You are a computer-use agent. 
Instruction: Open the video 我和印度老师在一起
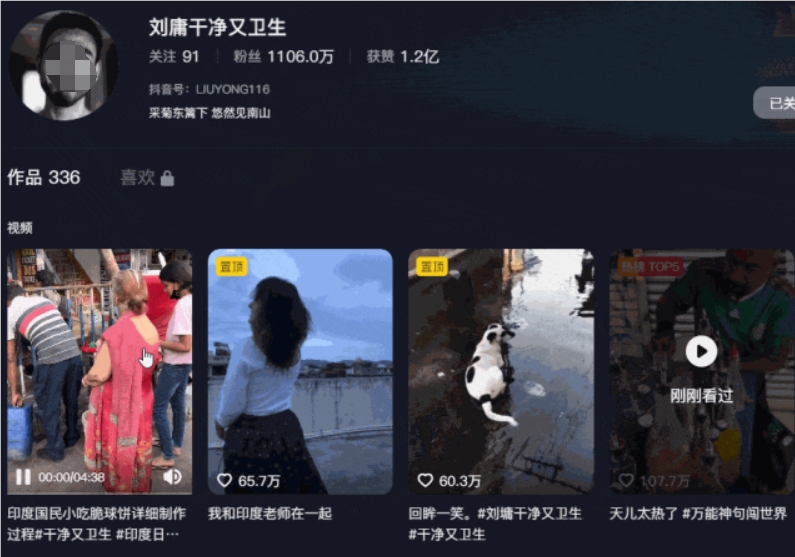pos(300,370)
